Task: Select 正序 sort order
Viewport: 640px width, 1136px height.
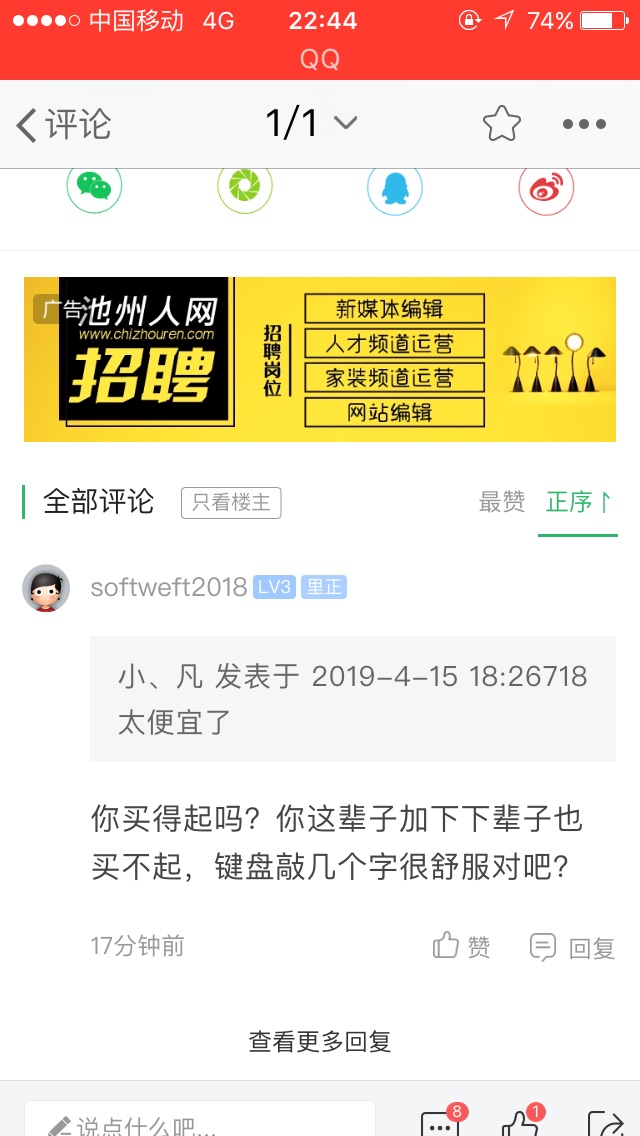Action: pos(578,502)
